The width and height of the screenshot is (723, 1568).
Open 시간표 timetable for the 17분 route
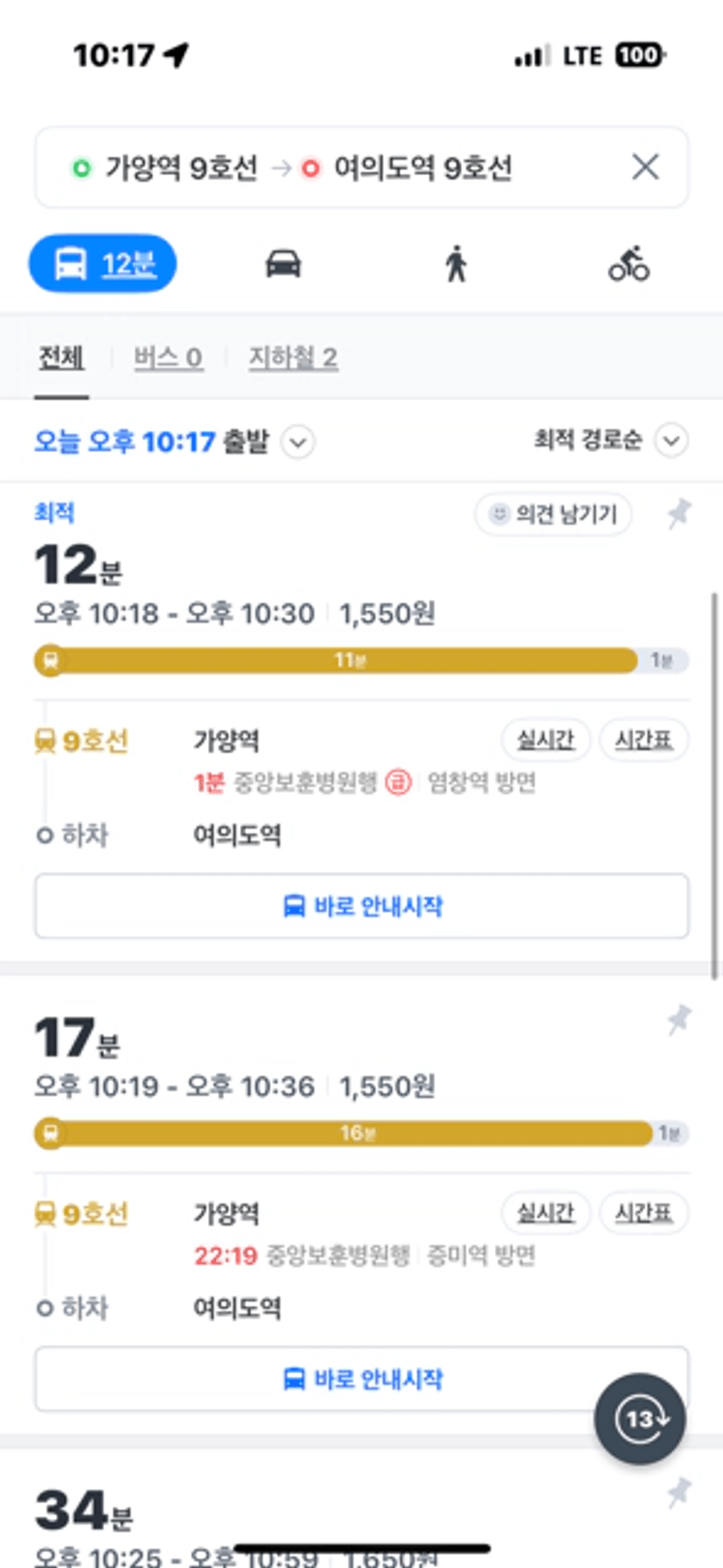643,1213
